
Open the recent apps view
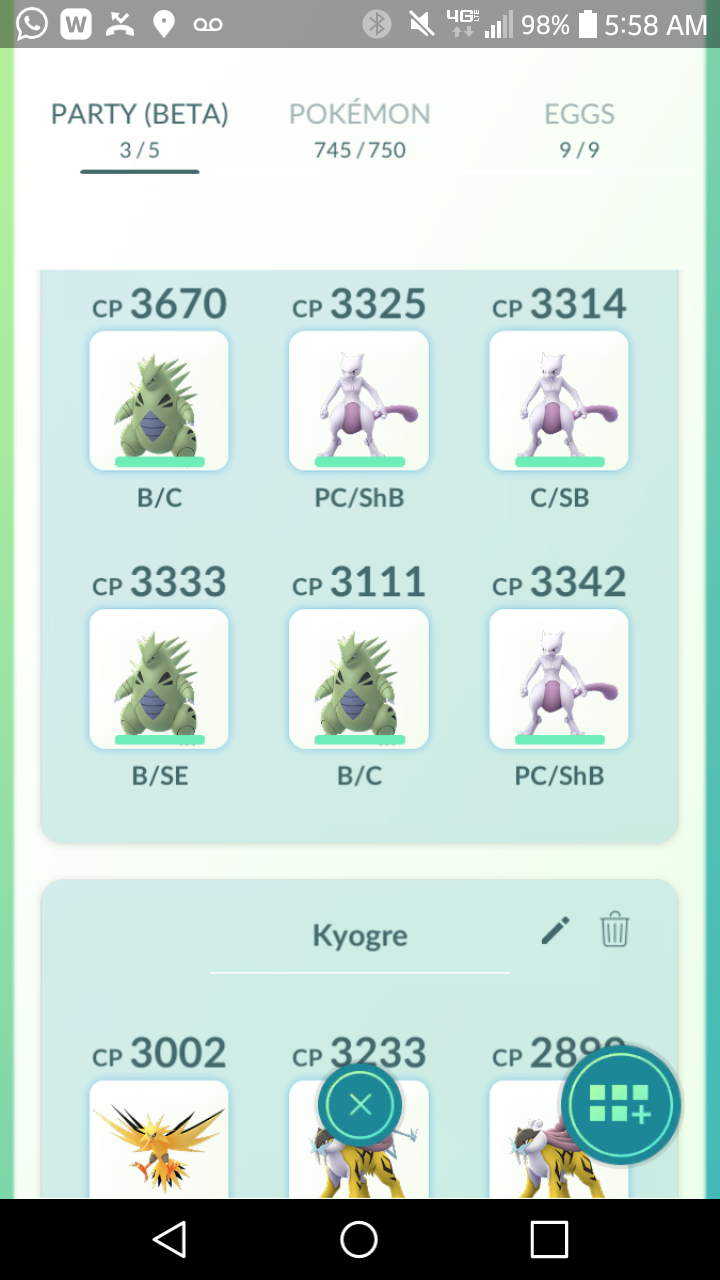[x=549, y=1239]
